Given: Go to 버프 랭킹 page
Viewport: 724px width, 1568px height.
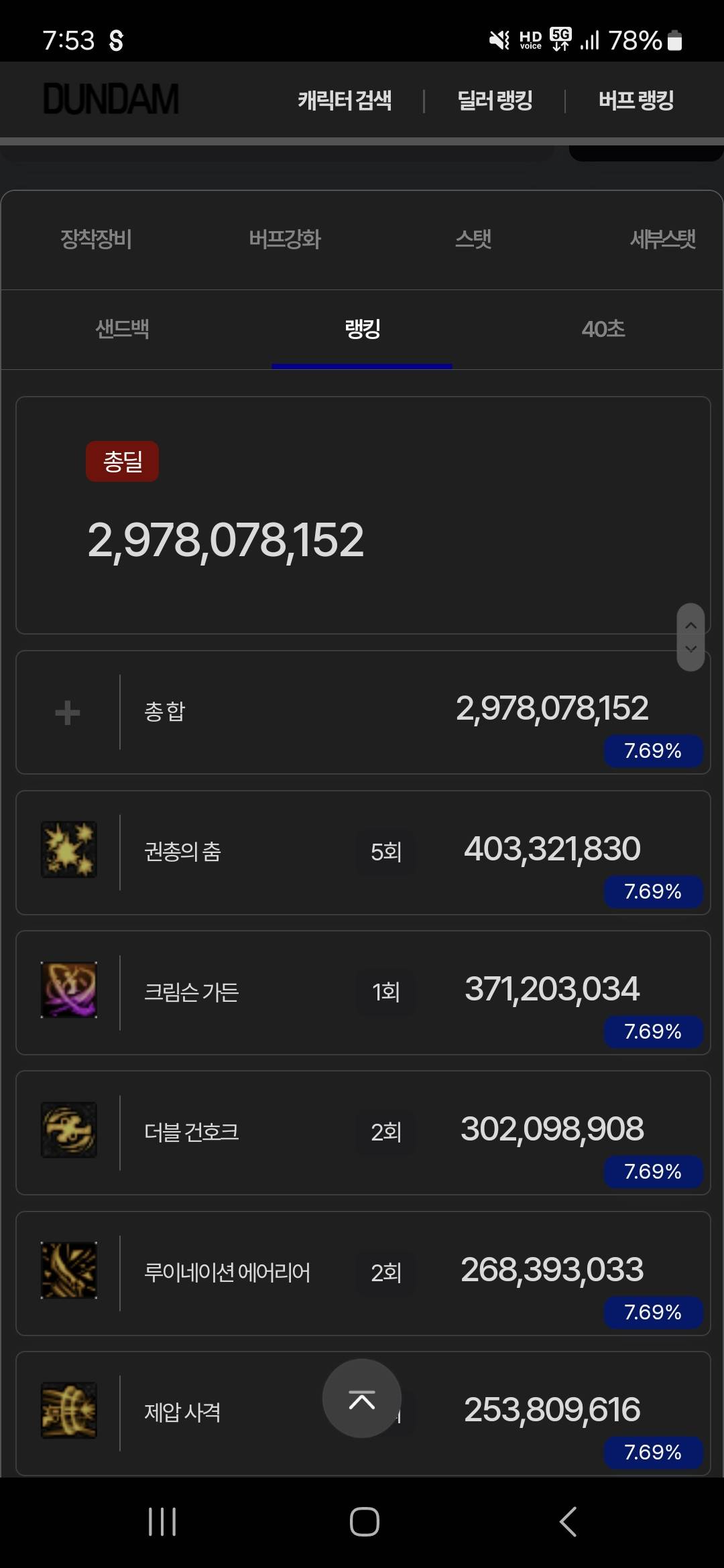Looking at the screenshot, I should 636,101.
